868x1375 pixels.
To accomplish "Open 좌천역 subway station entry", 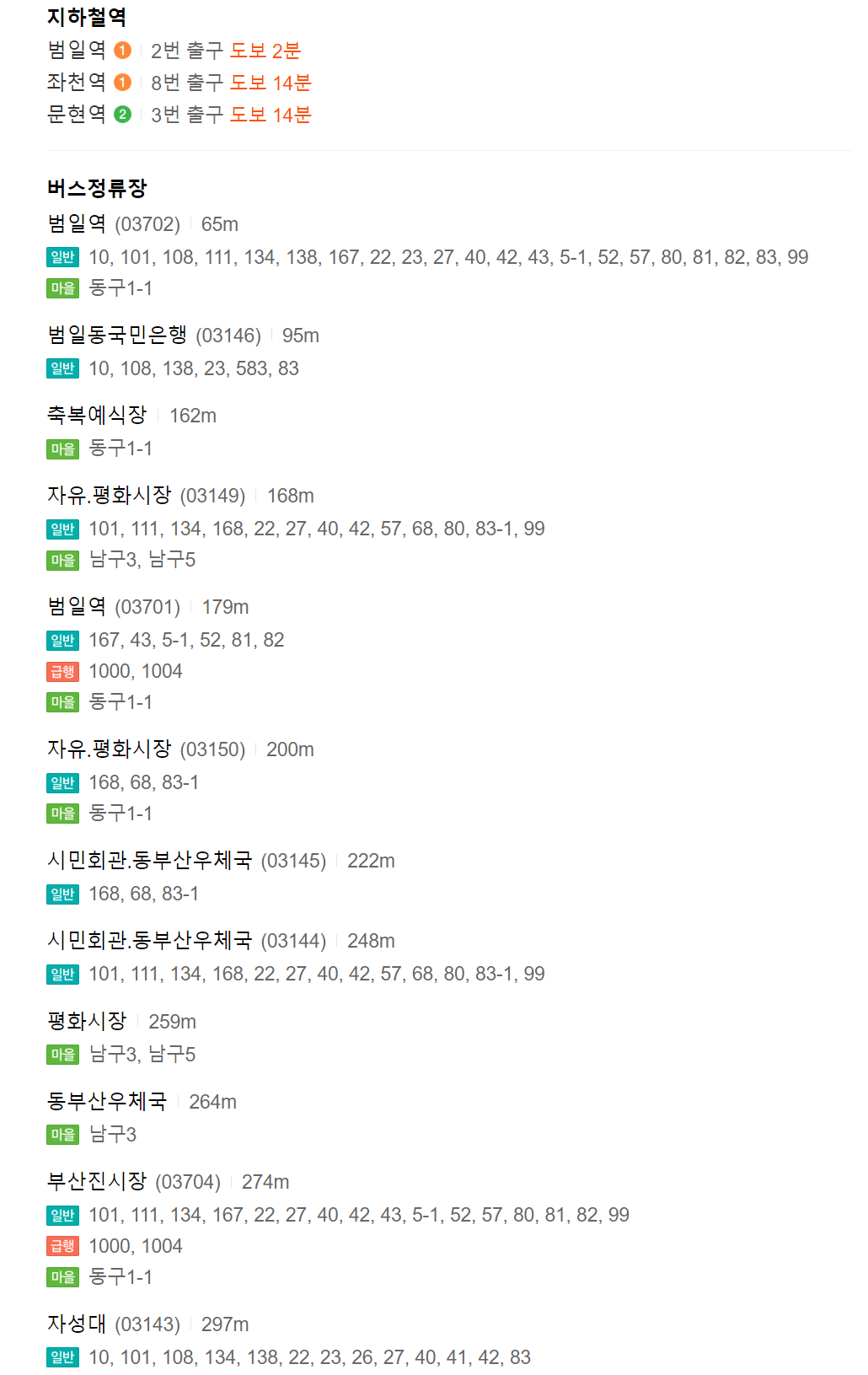I will (x=77, y=83).
